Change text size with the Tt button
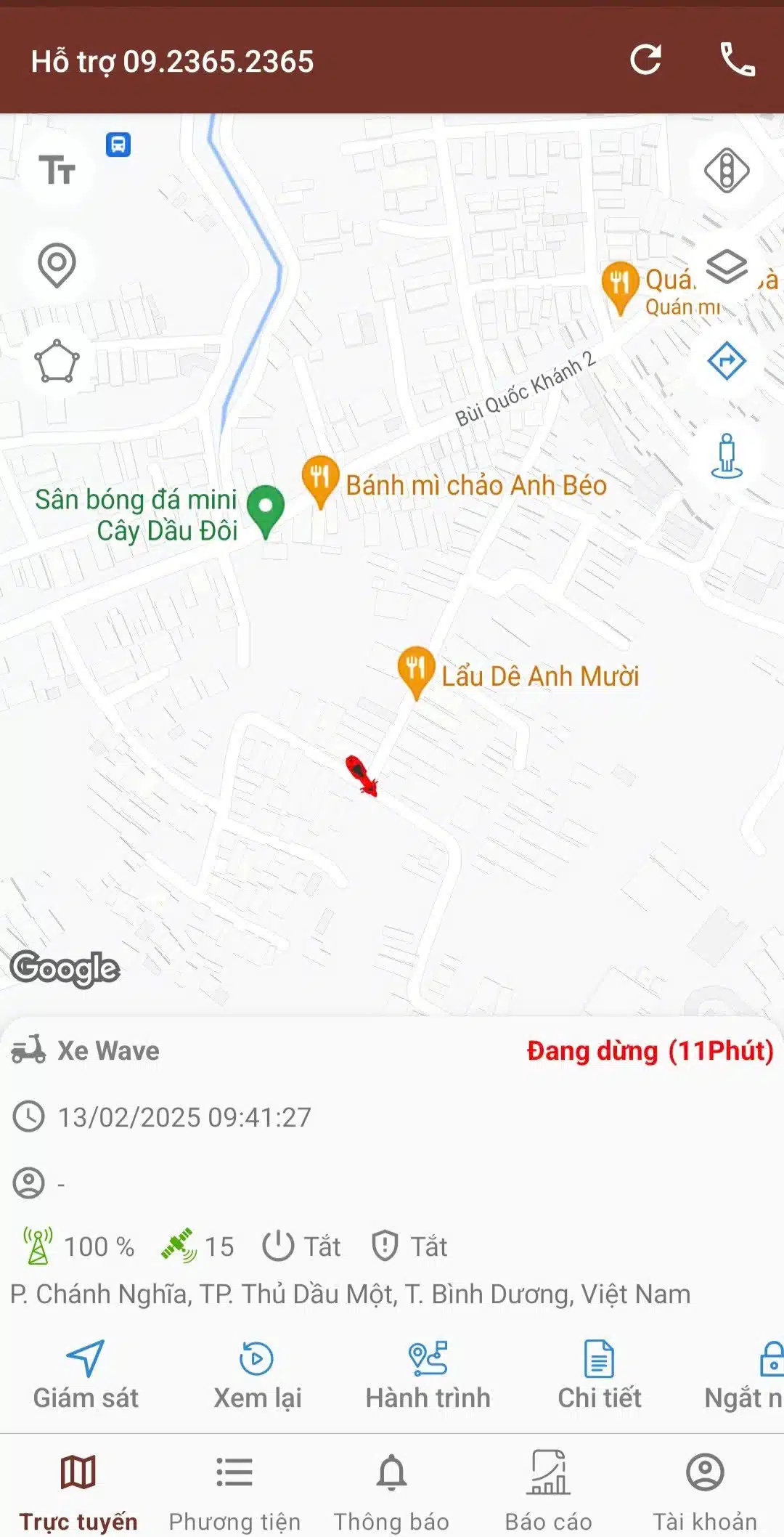 tap(57, 170)
